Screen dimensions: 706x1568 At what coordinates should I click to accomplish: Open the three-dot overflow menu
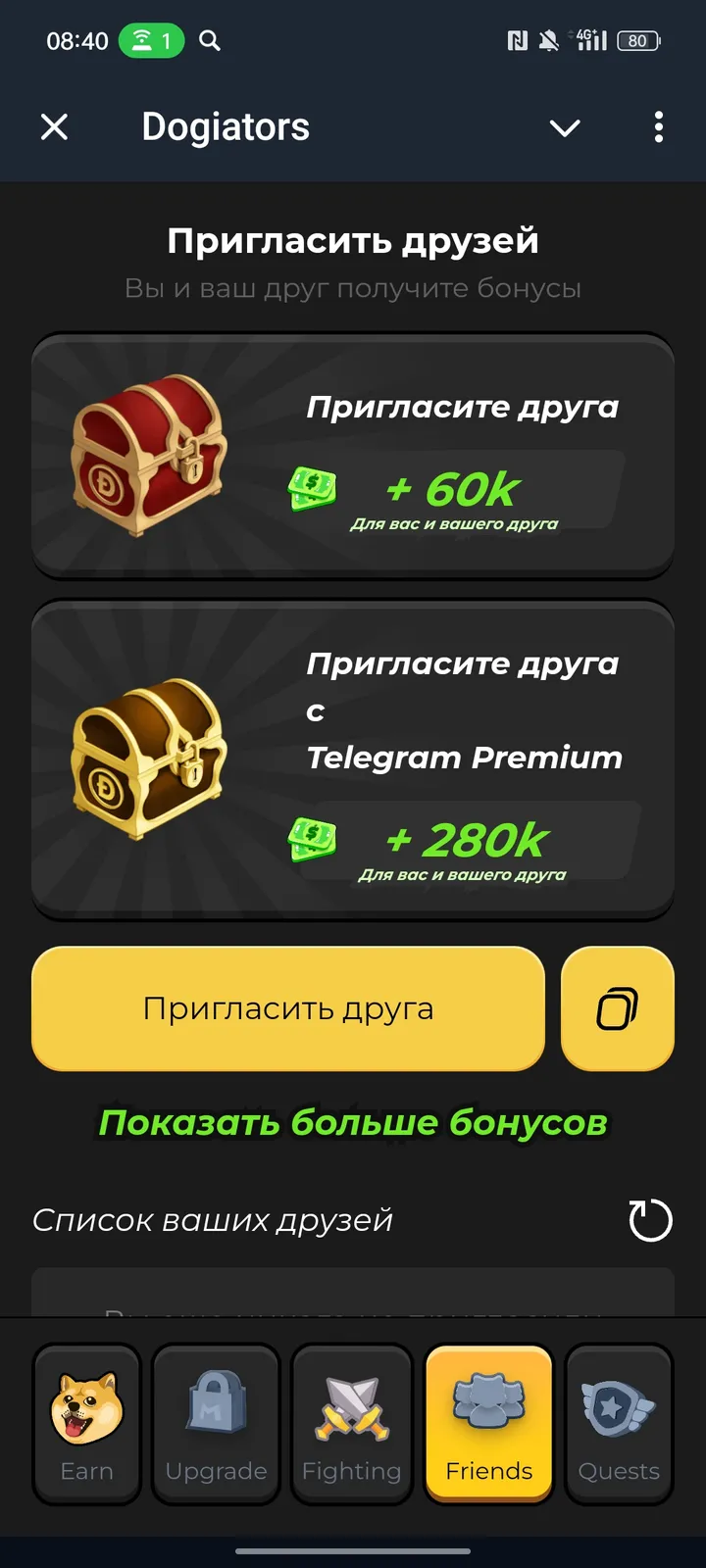(659, 127)
